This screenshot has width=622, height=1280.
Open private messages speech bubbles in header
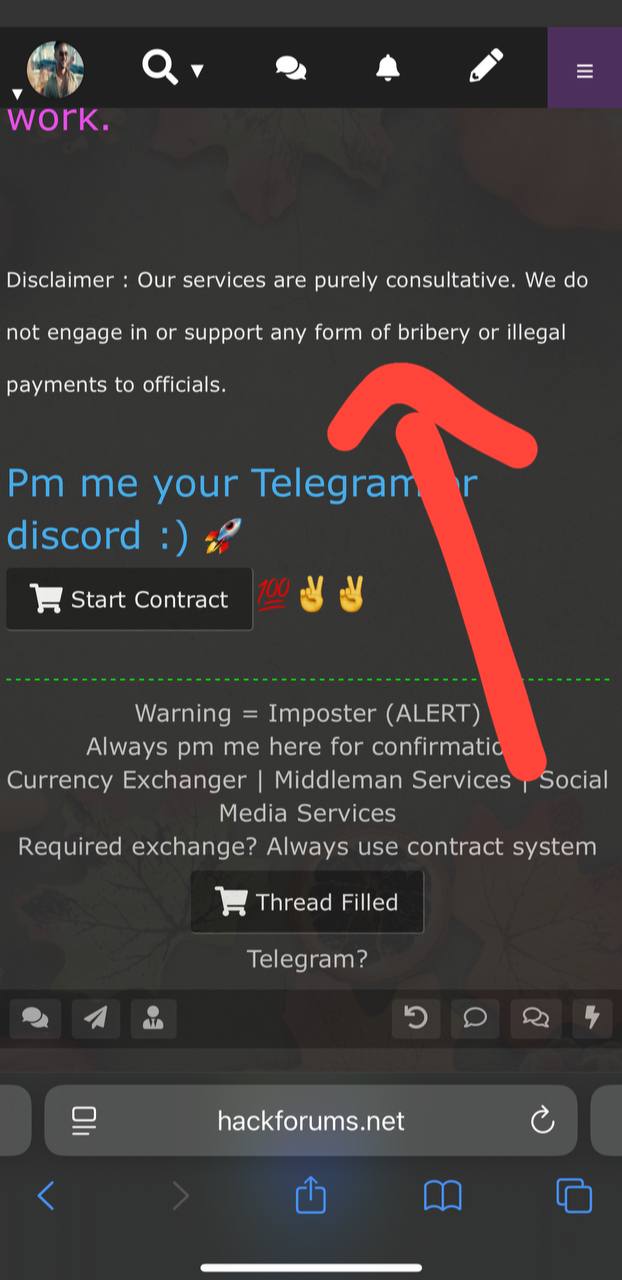click(x=290, y=68)
